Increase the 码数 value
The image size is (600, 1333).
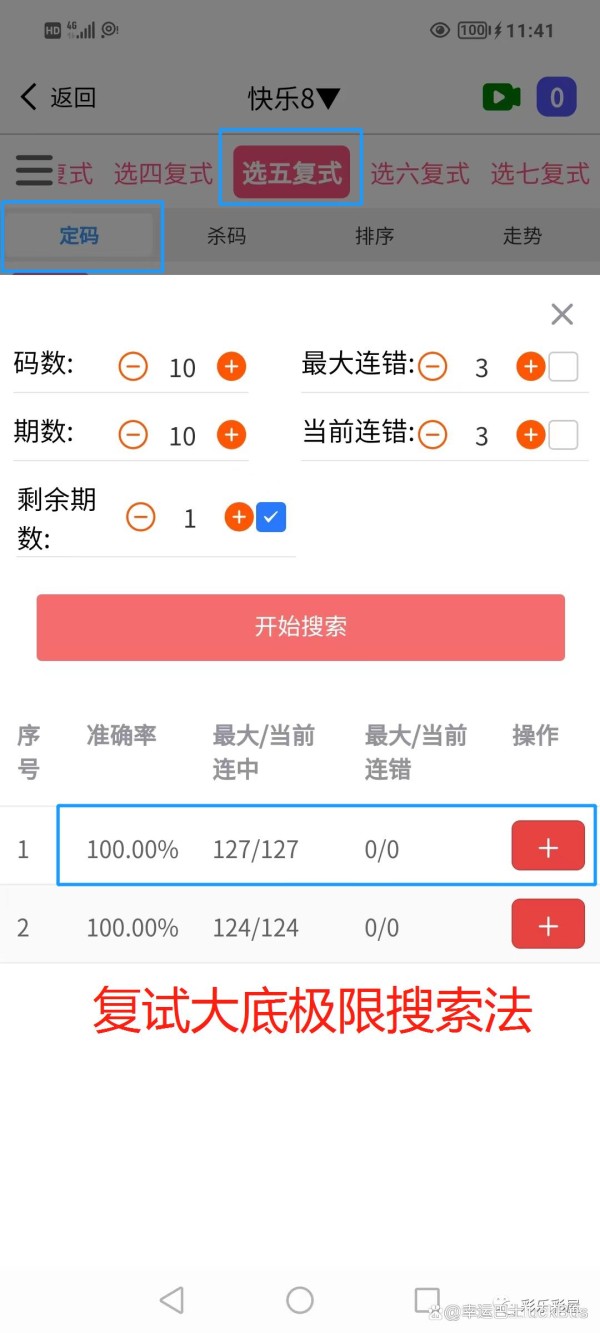[x=231, y=367]
